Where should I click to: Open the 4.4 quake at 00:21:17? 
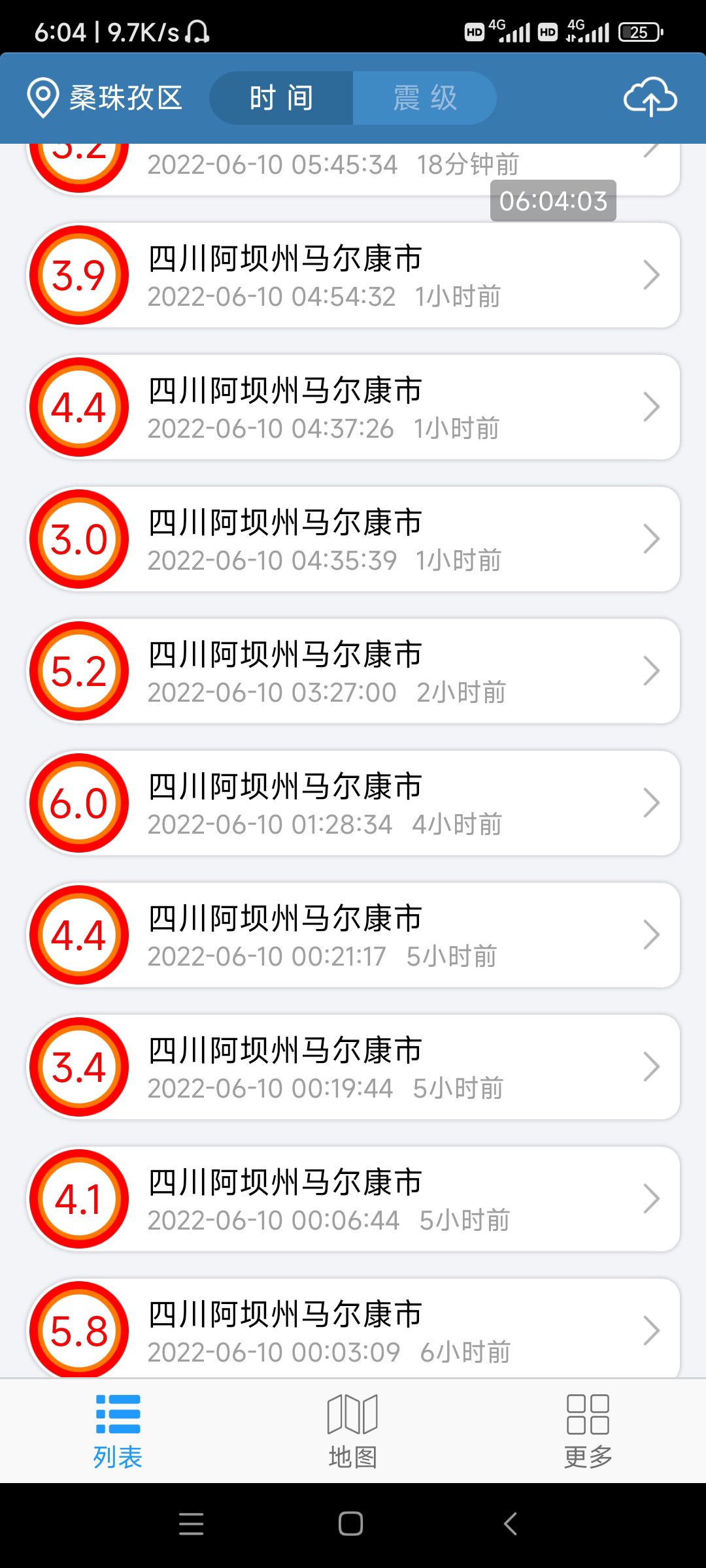pos(354,935)
